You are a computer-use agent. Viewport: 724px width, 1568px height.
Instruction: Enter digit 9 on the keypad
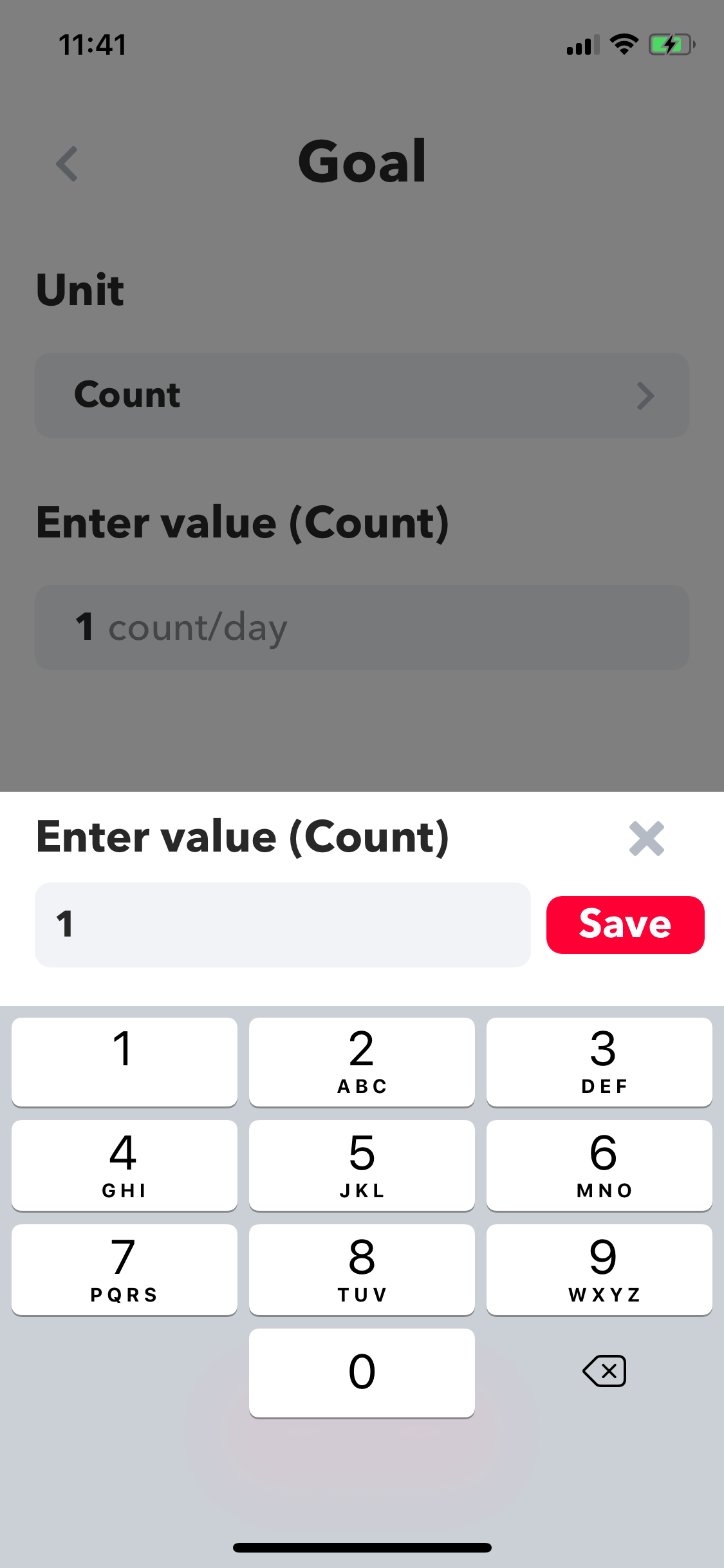pos(599,1269)
